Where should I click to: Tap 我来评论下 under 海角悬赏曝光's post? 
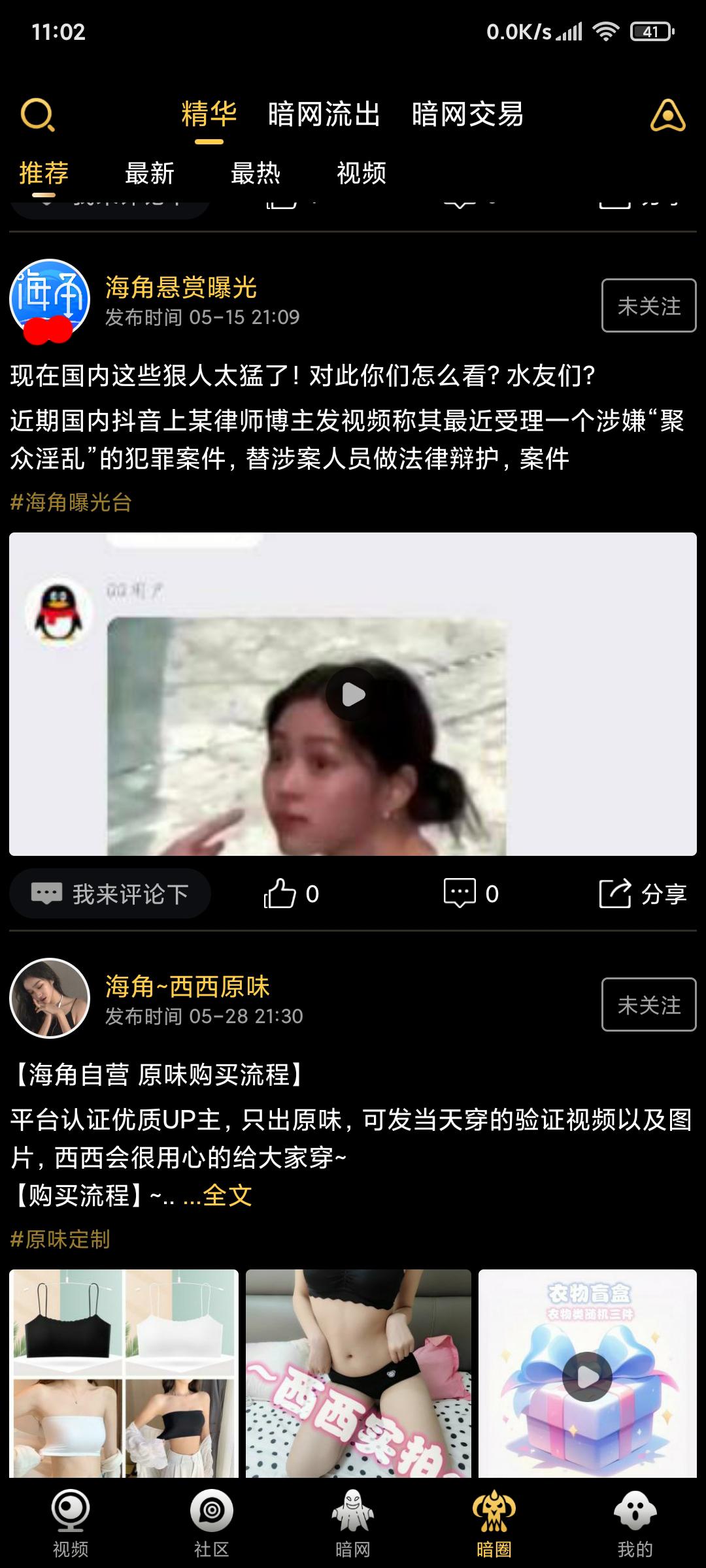[x=110, y=894]
